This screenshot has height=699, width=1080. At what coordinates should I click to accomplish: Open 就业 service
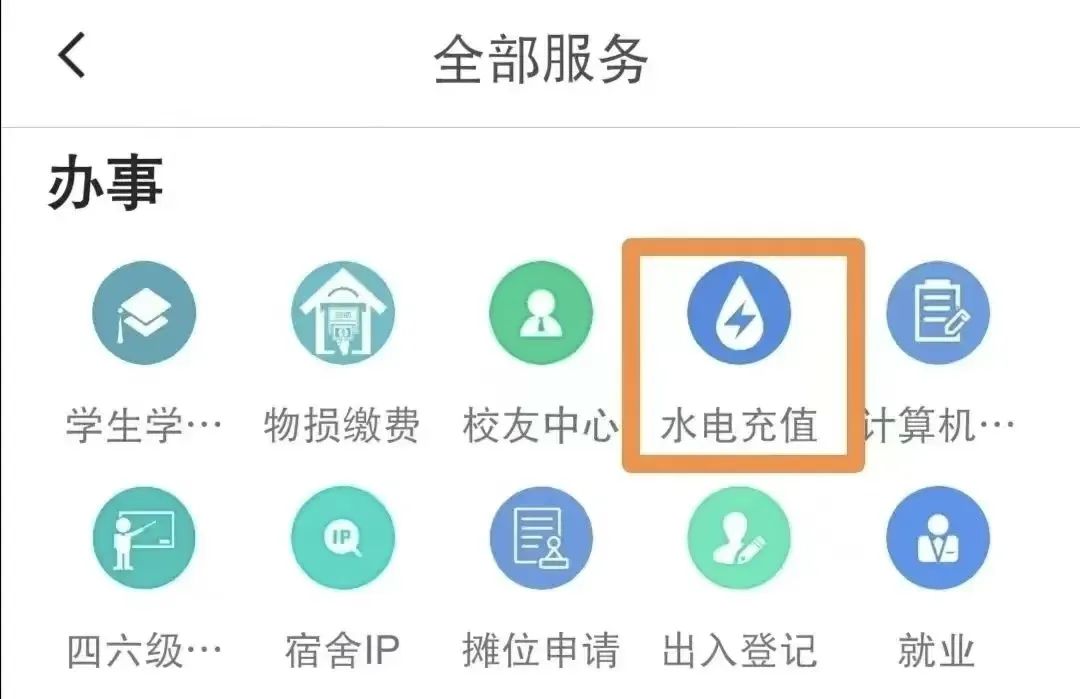[x=937, y=538]
